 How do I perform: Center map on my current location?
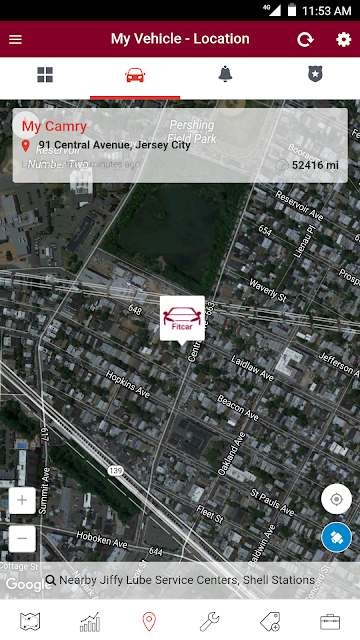pos(336,499)
